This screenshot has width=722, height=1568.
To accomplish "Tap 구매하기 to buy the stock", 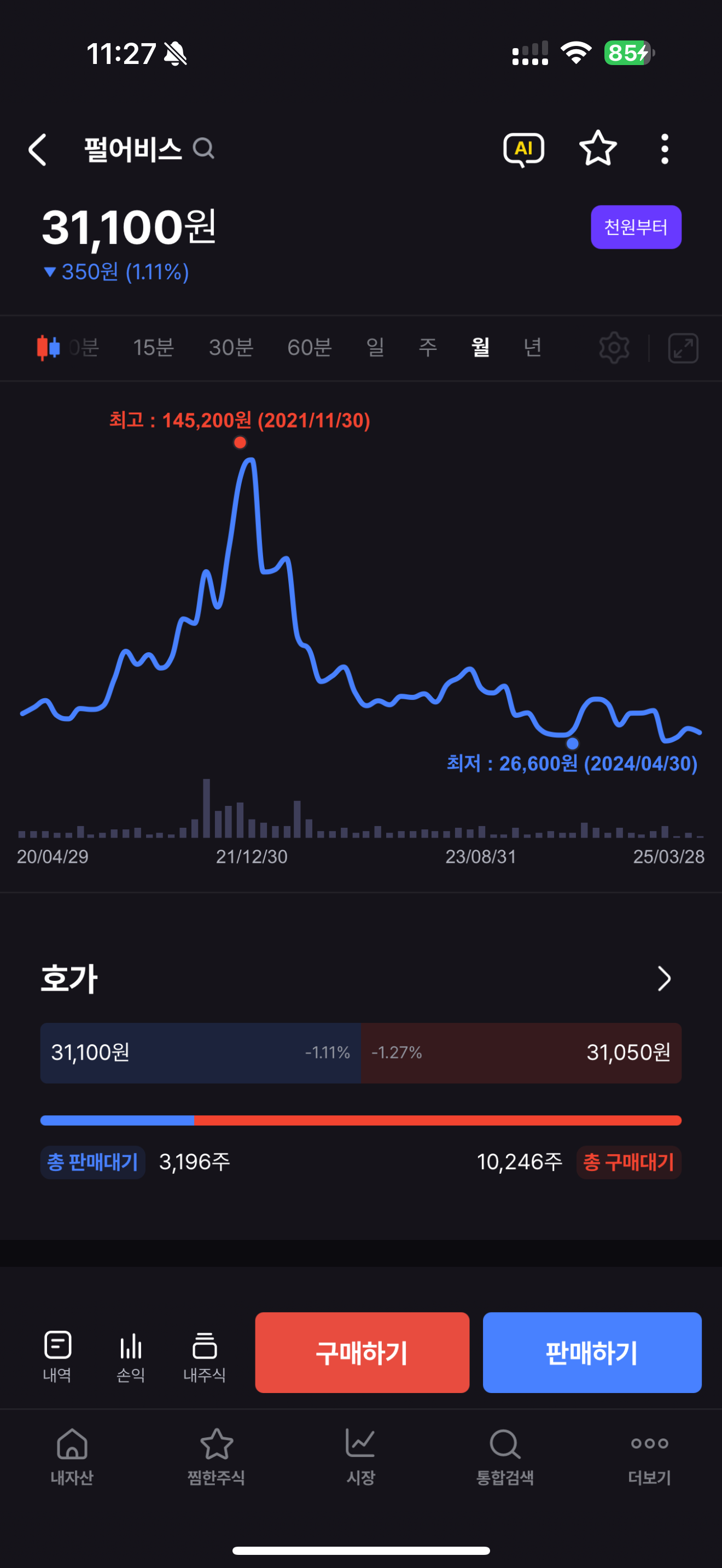I will [x=362, y=1353].
